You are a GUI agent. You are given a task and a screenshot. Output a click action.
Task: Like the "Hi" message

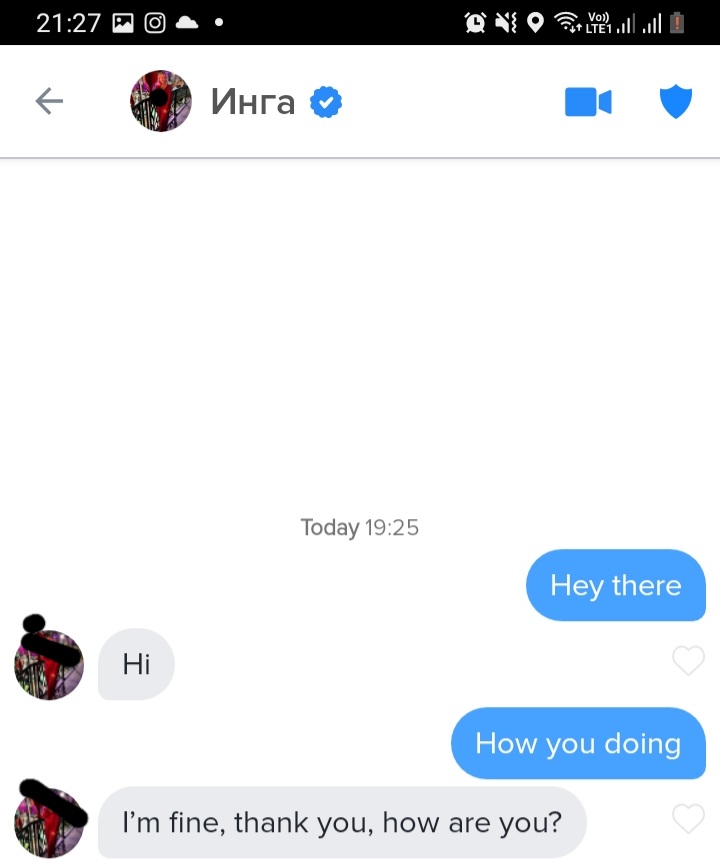click(x=688, y=661)
